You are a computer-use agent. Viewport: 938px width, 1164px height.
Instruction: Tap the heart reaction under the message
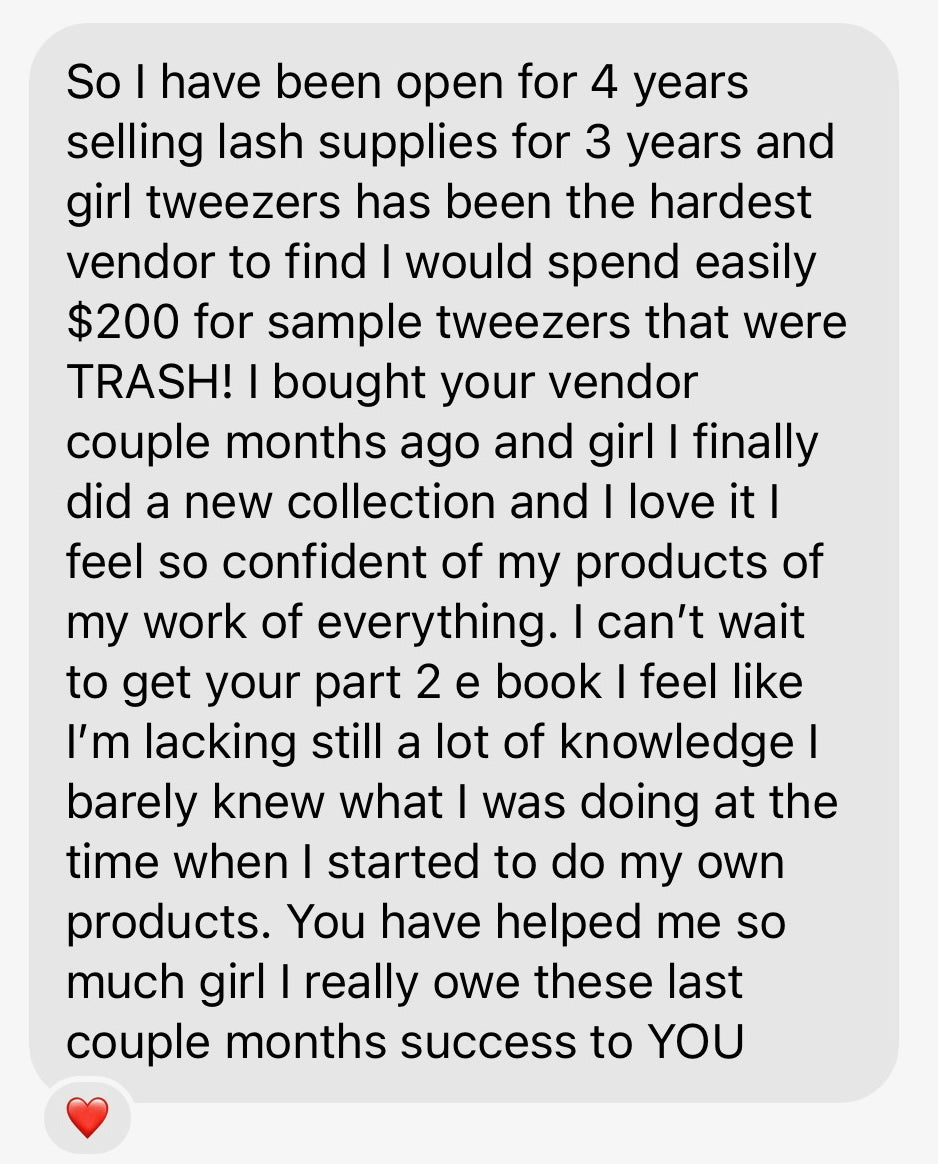[87, 1117]
